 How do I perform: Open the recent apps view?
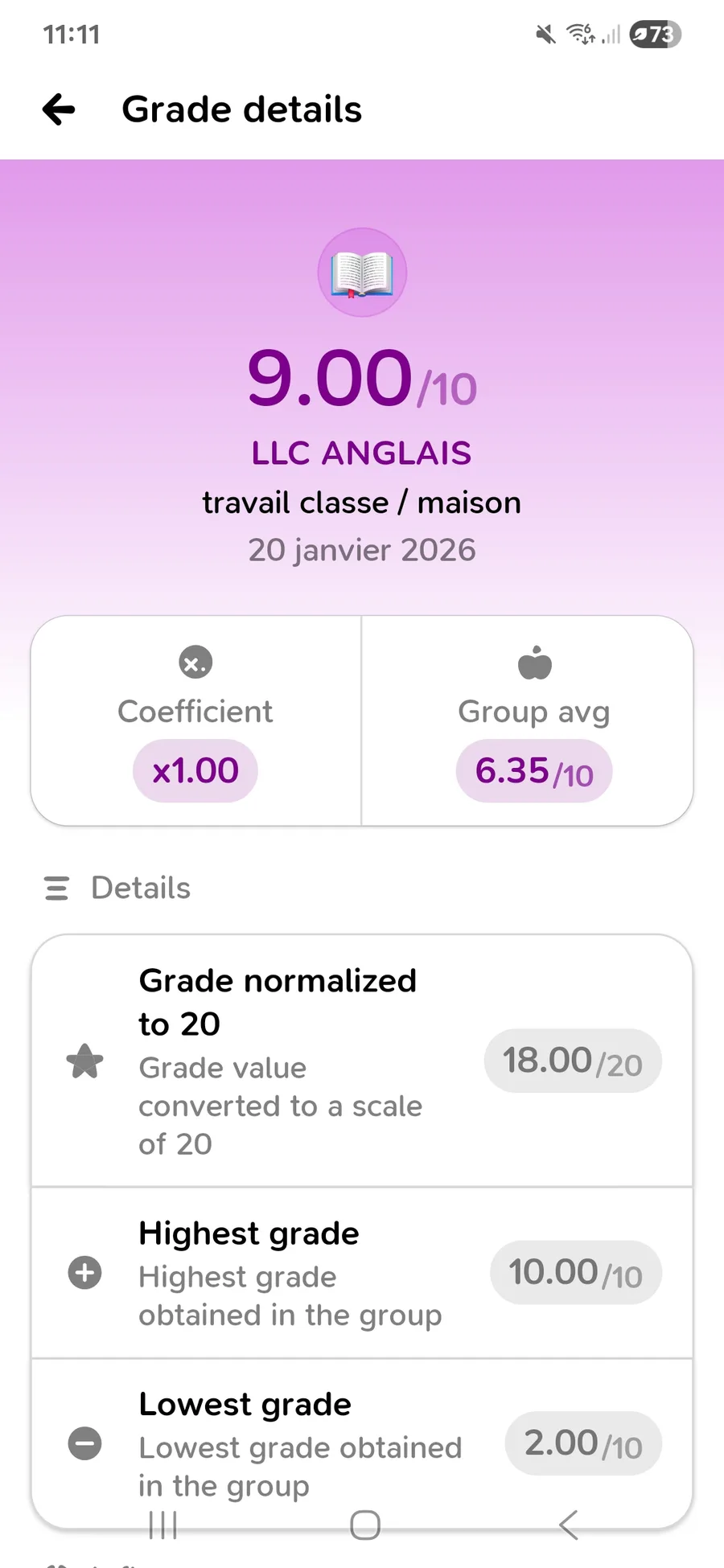click(163, 1525)
